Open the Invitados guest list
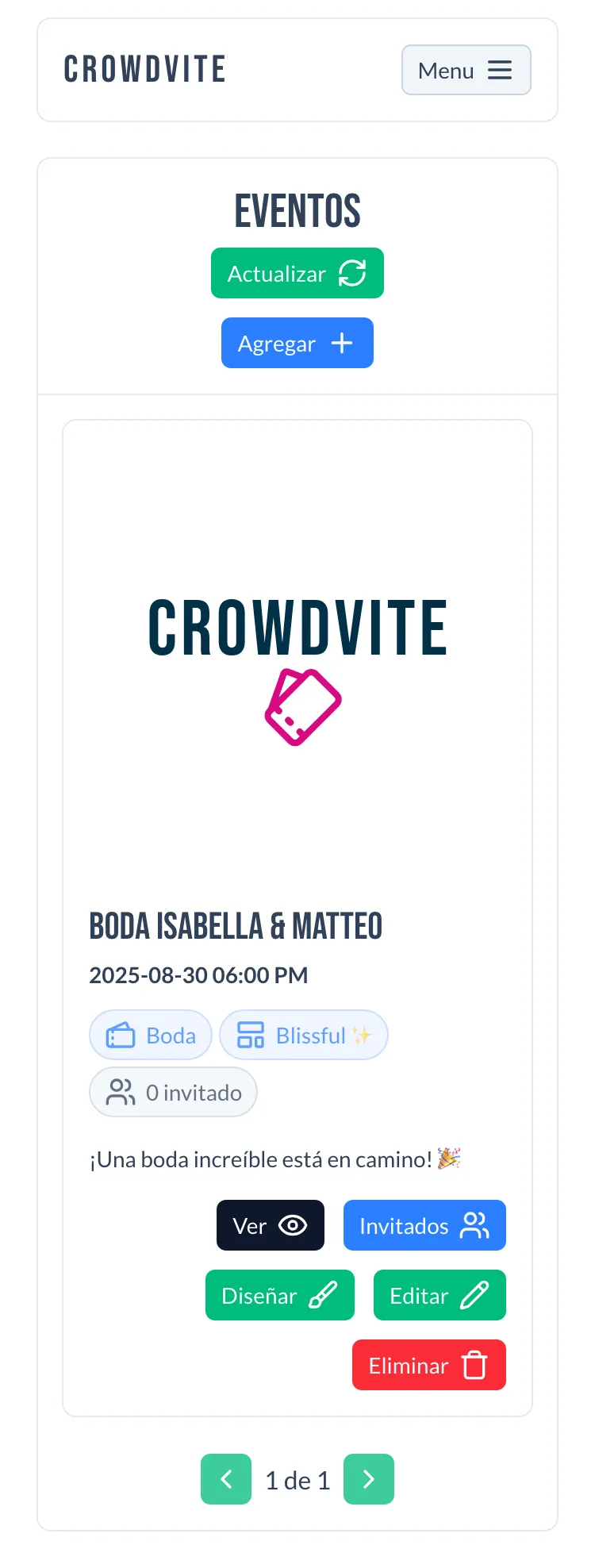The height and width of the screenshot is (1568, 595). pos(424,1225)
